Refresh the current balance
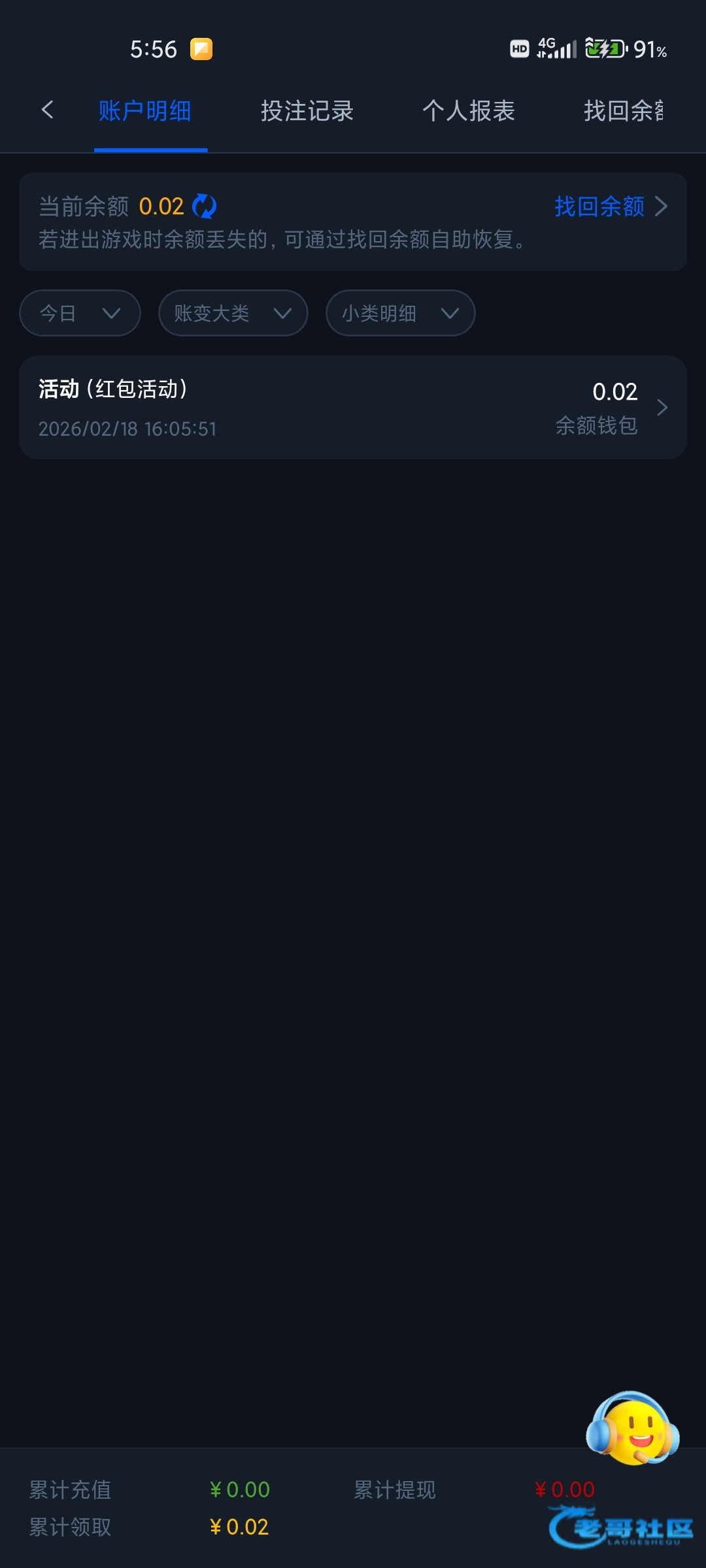 [205, 206]
